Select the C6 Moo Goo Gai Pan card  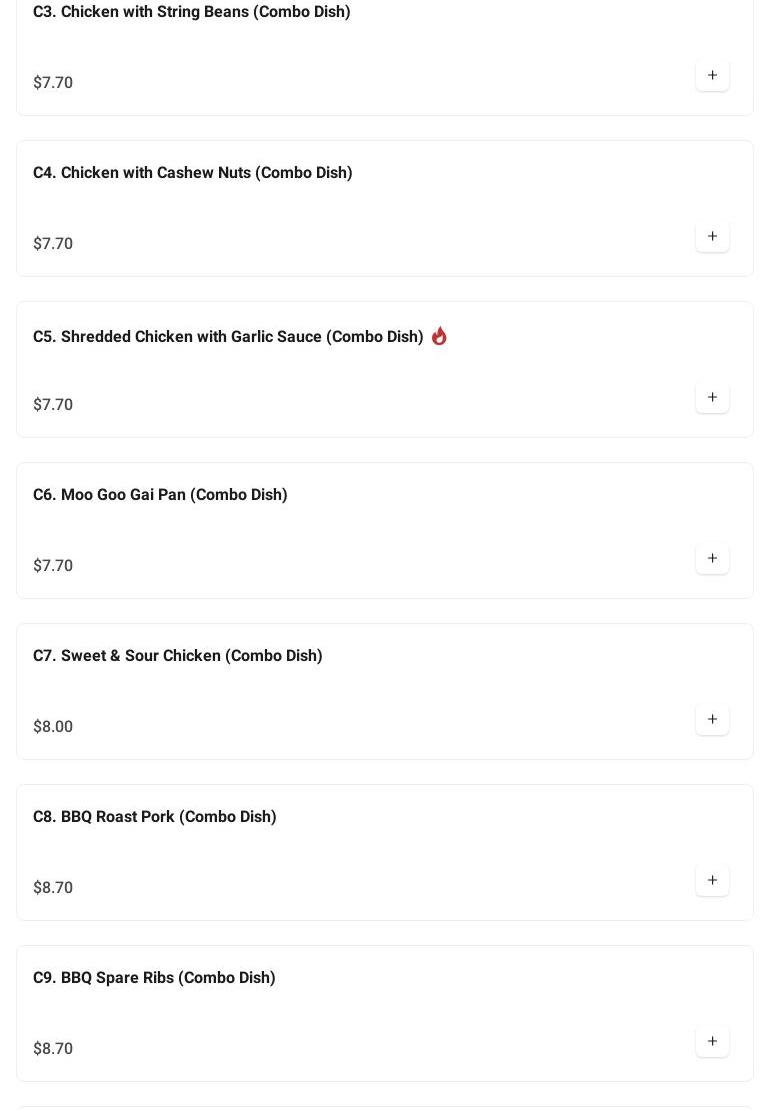160,495
